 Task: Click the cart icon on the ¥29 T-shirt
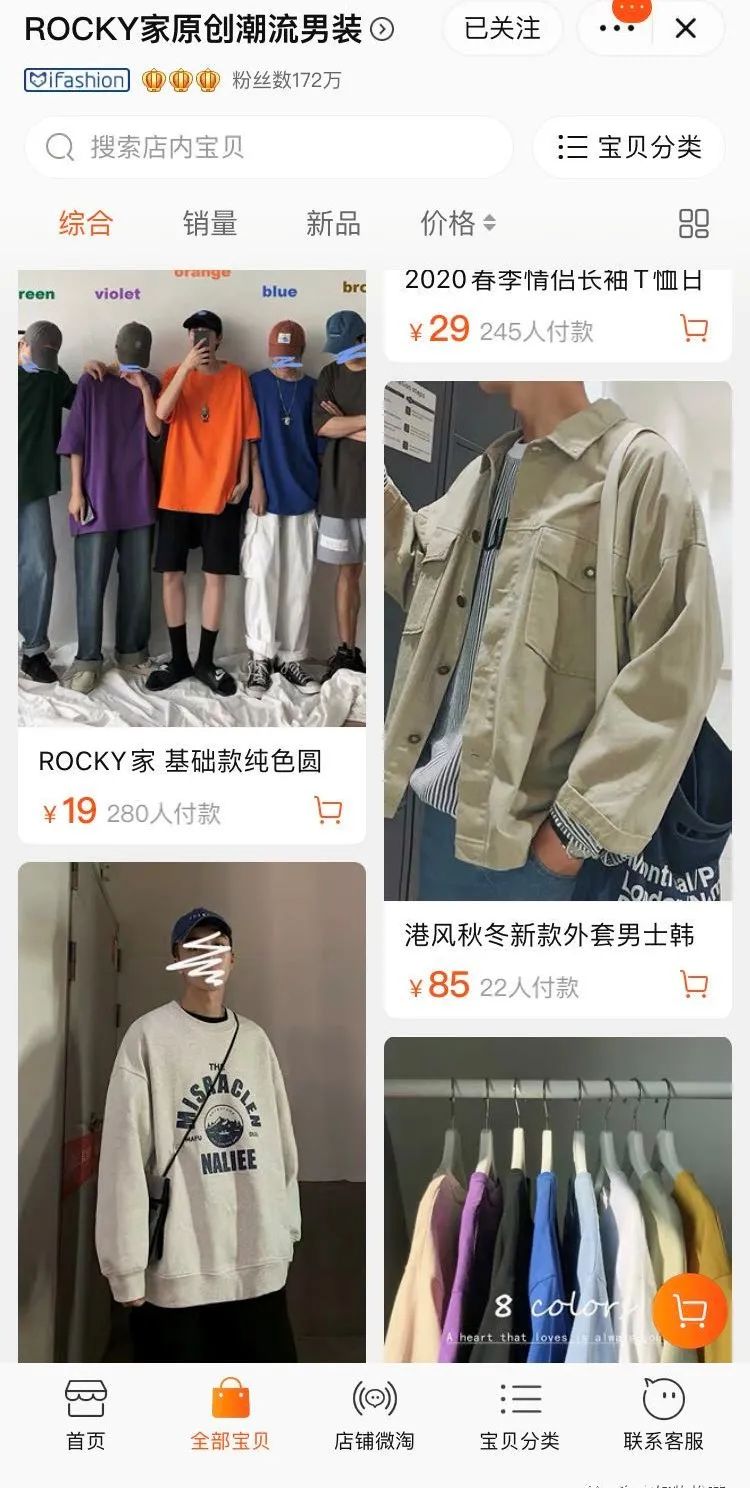(695, 330)
